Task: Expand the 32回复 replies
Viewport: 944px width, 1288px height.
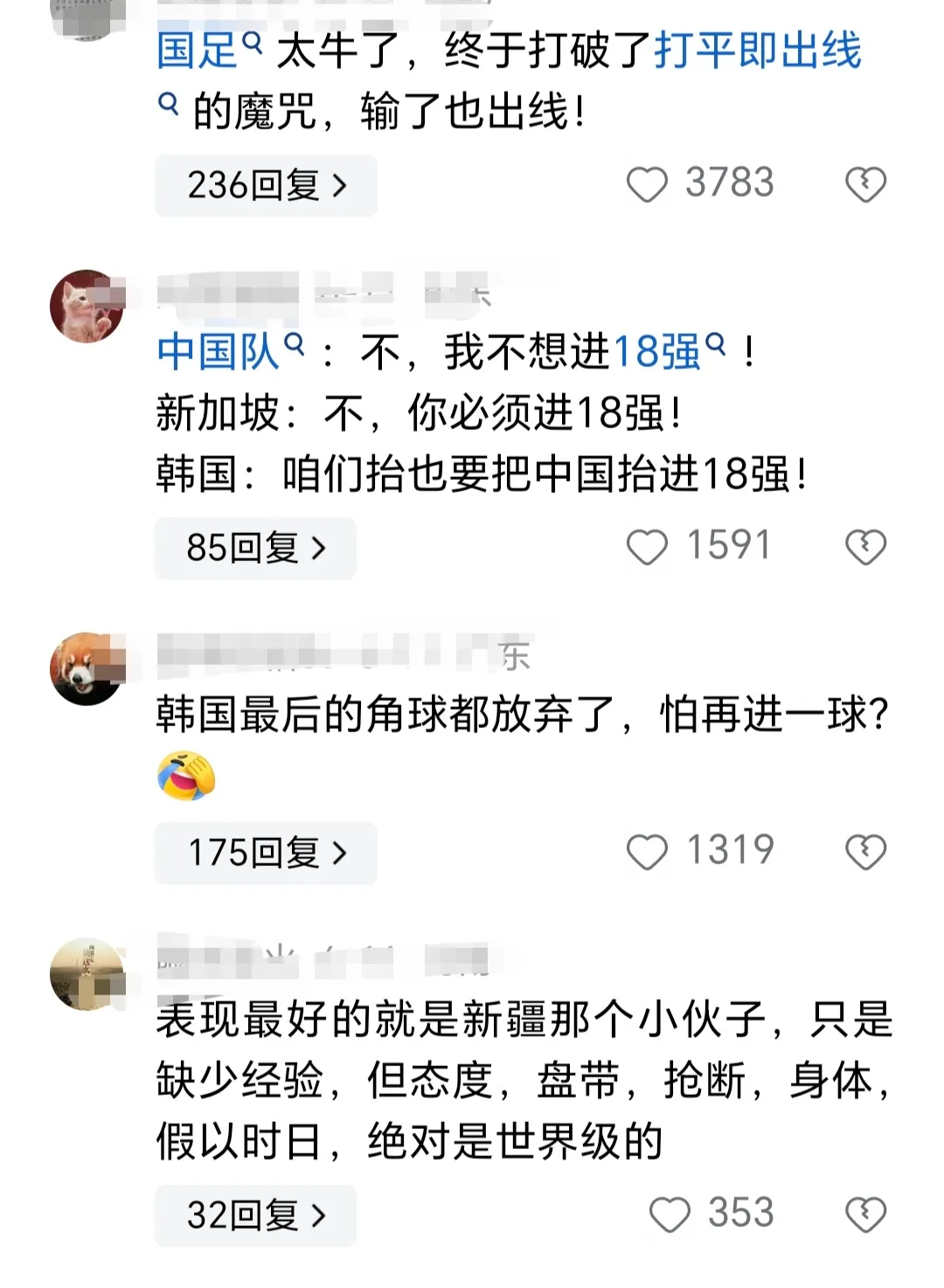Action: [255, 1215]
